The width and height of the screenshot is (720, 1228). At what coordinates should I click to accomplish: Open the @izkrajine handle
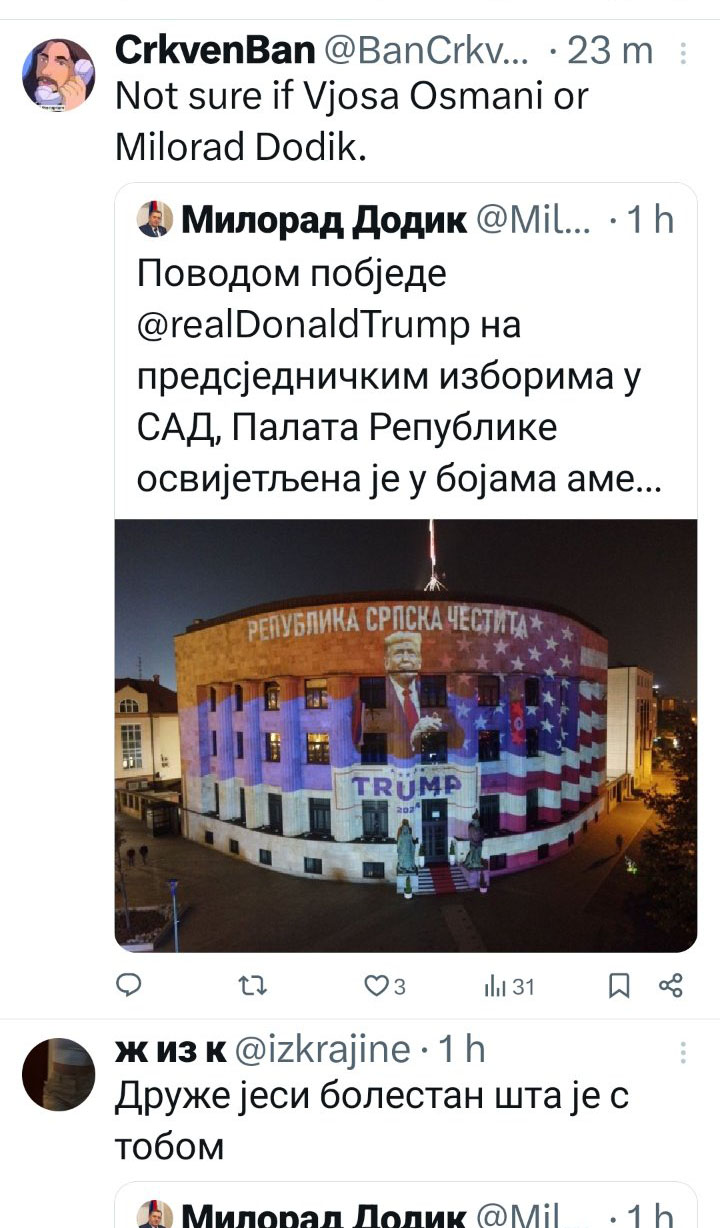click(322, 1049)
